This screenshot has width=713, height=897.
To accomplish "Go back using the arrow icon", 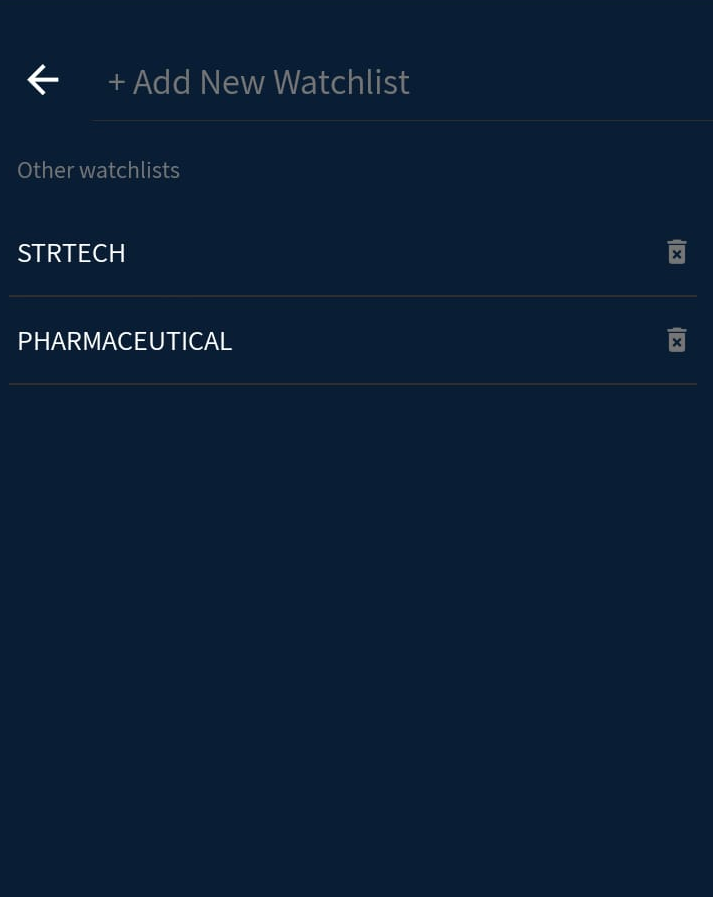I will pyautogui.click(x=43, y=80).
